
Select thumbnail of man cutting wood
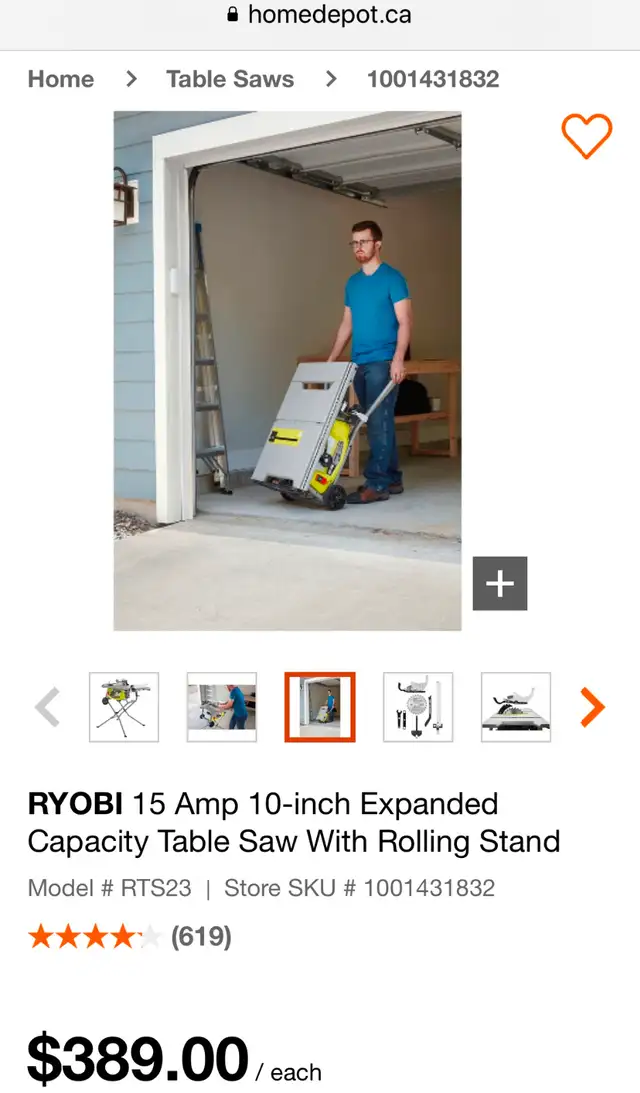tap(222, 707)
